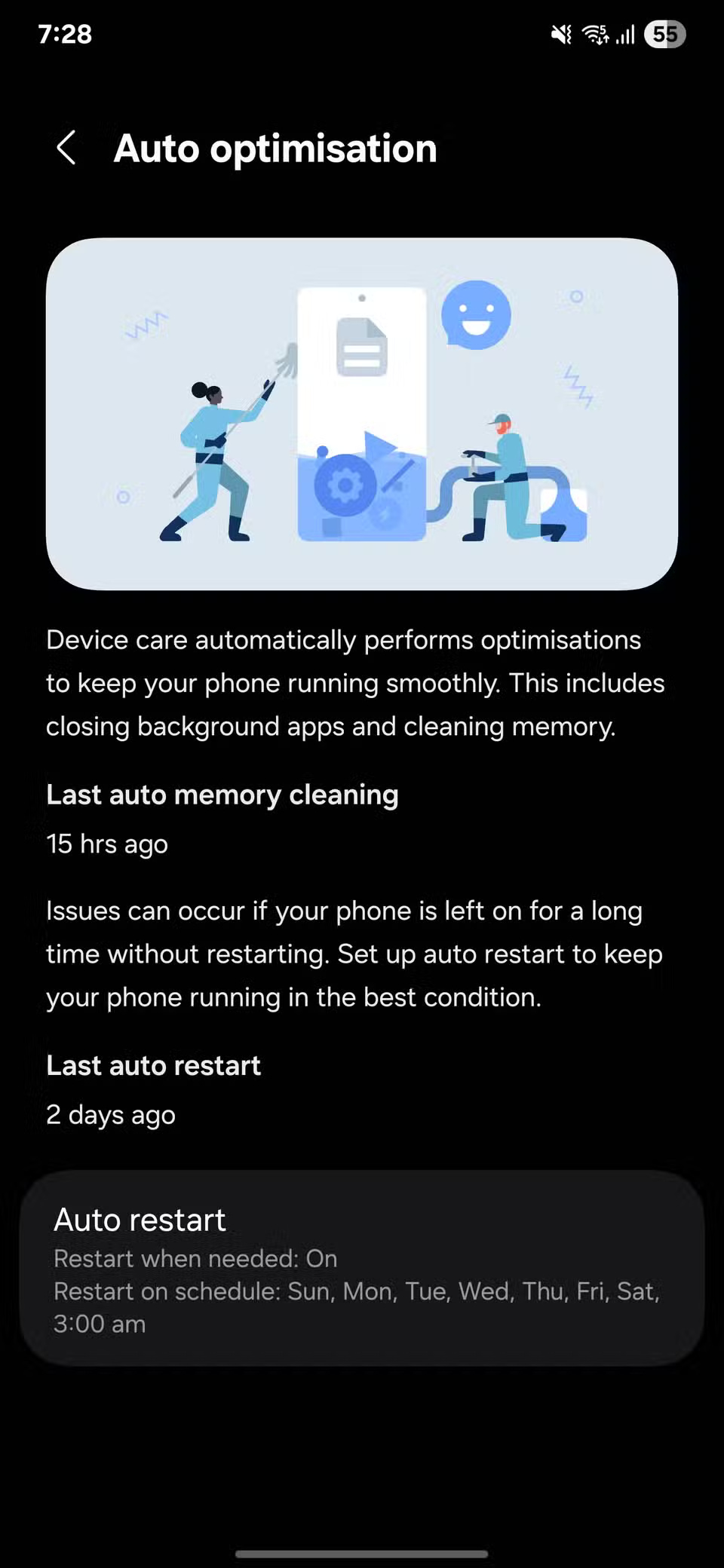This screenshot has width=724, height=1568.
Task: Open Auto restart settings
Action: pos(362,1268)
